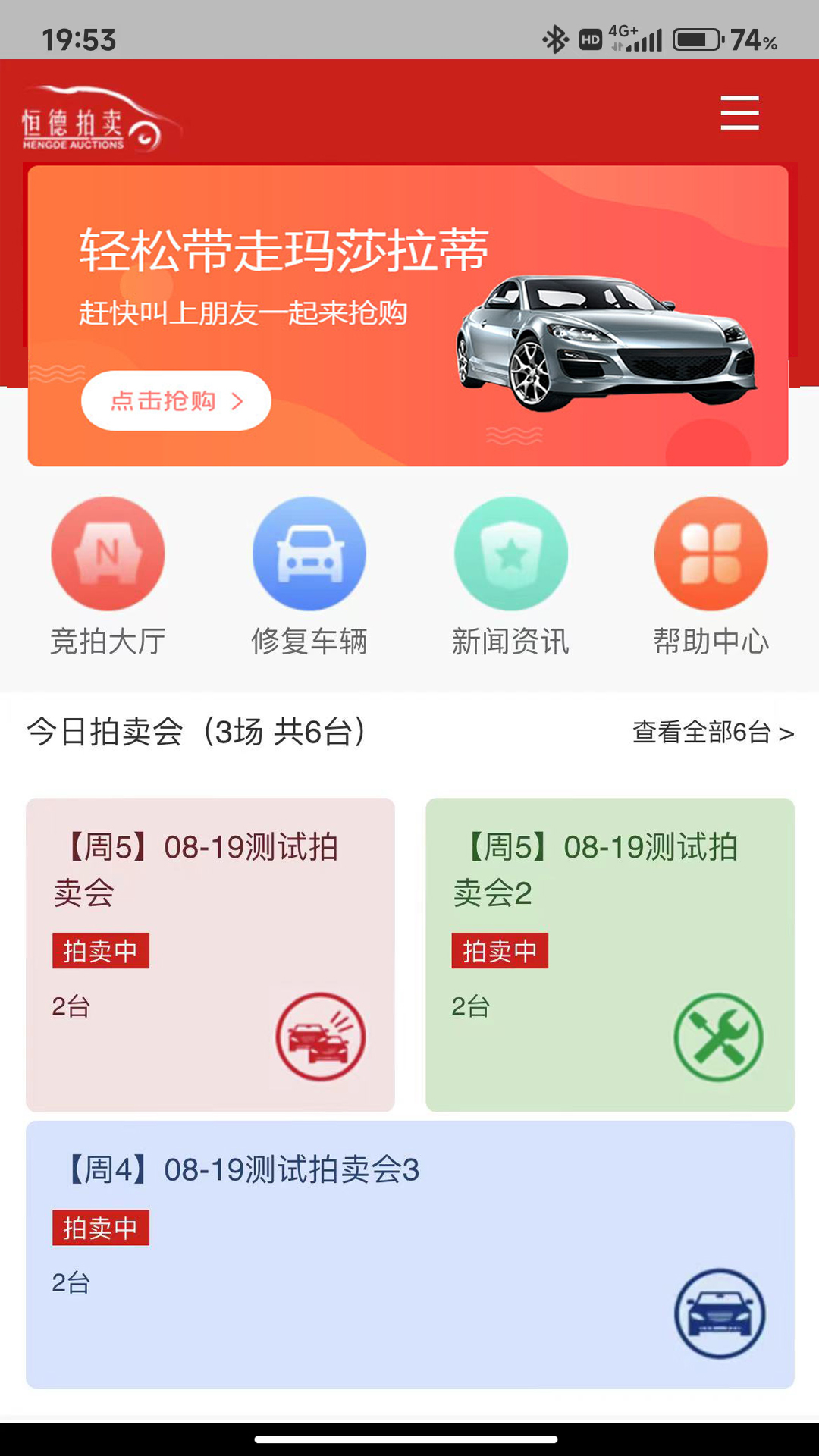The image size is (819, 1456).
Task: Select the 拍卖中 badge on auction card 3
Action: click(x=102, y=1226)
